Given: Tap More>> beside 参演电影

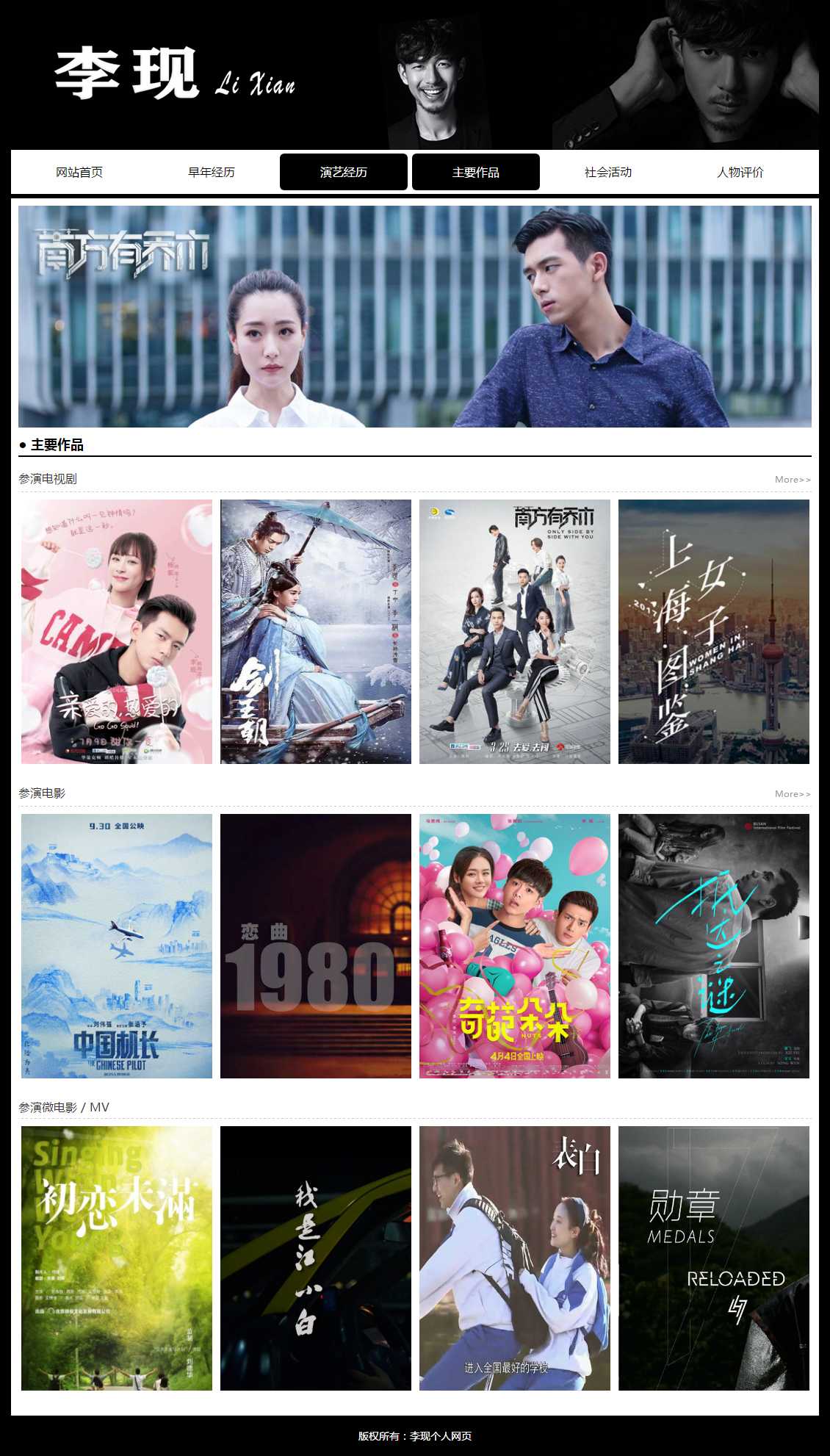Looking at the screenshot, I should 793,794.
